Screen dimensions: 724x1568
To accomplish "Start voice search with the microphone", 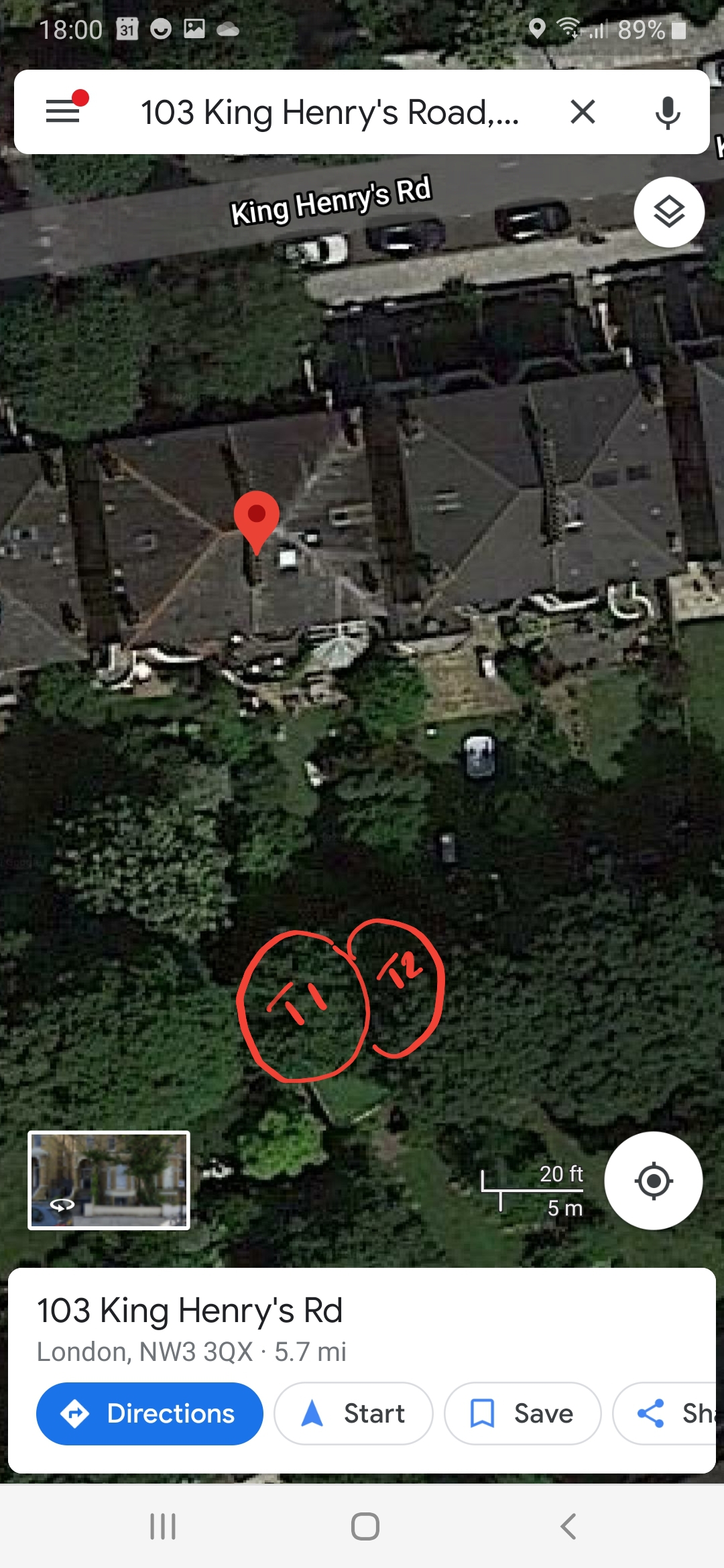I will [x=668, y=112].
